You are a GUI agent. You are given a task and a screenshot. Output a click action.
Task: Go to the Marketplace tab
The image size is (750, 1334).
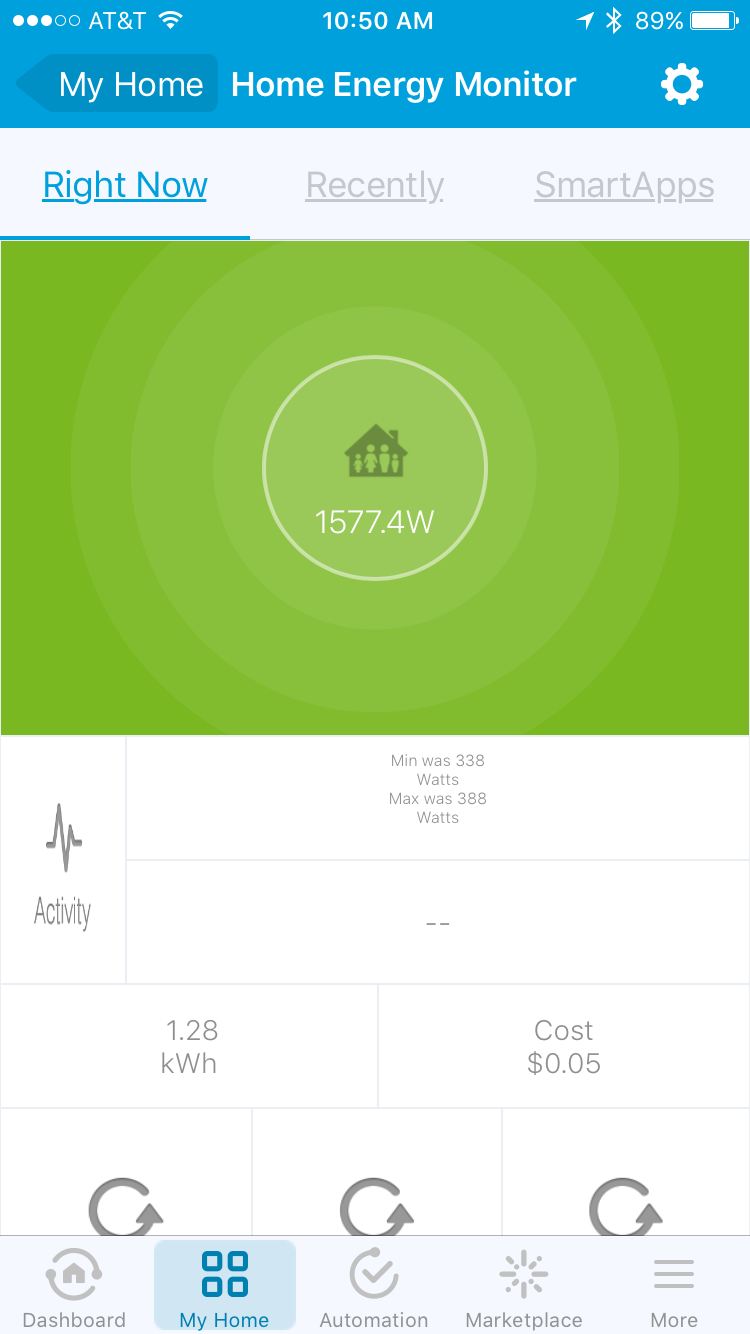click(x=524, y=1288)
